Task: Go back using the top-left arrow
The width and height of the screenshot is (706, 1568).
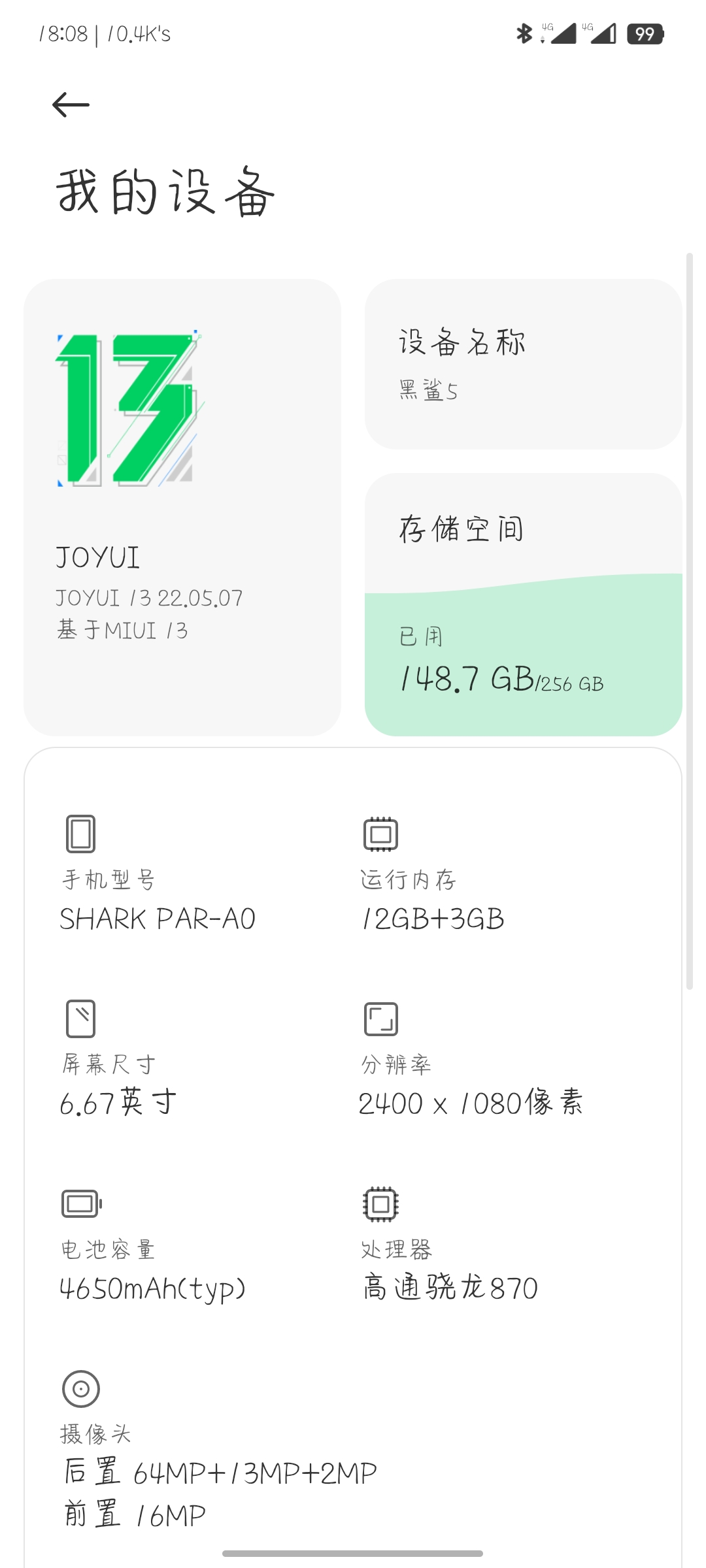Action: pyautogui.click(x=71, y=105)
